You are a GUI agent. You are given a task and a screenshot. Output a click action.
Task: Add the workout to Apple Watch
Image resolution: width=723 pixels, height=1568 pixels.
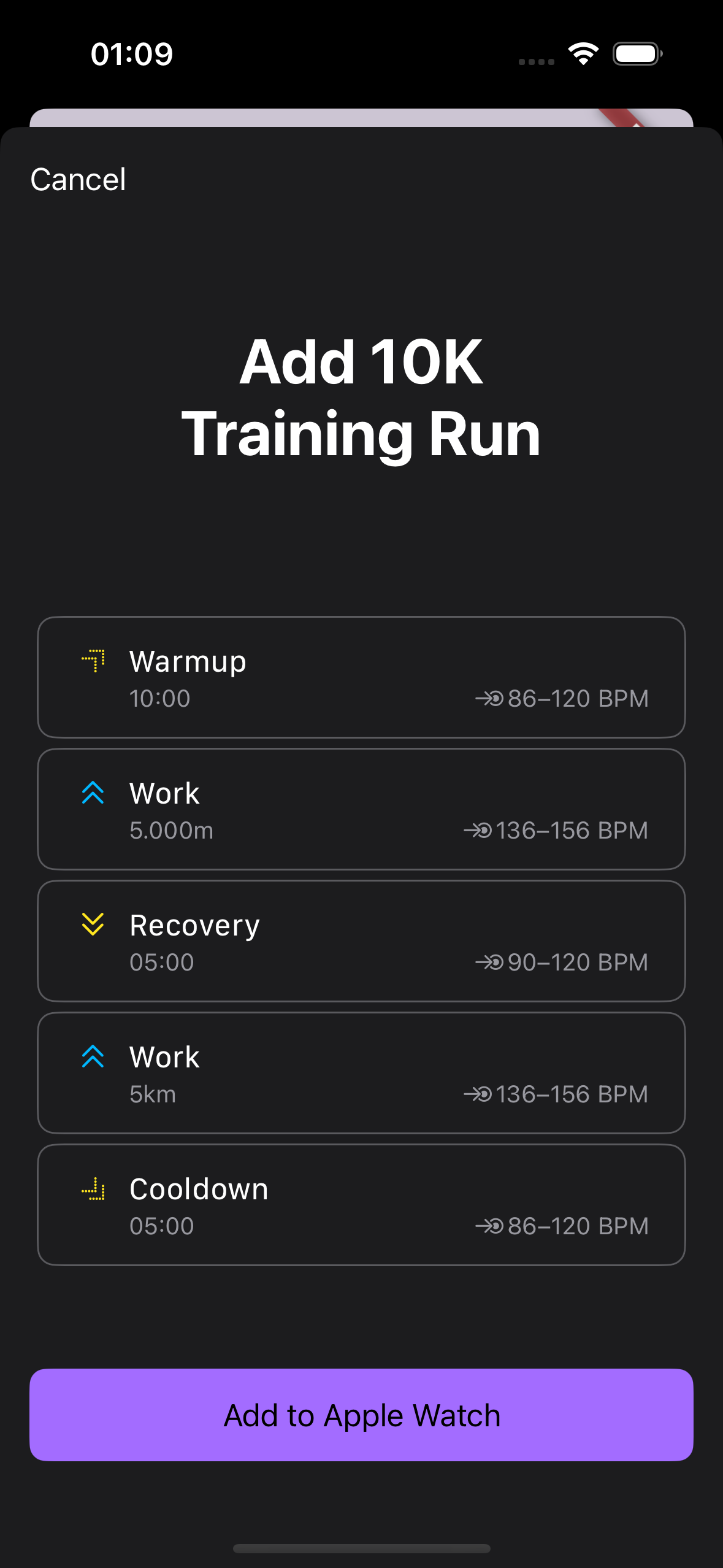[x=361, y=1415]
